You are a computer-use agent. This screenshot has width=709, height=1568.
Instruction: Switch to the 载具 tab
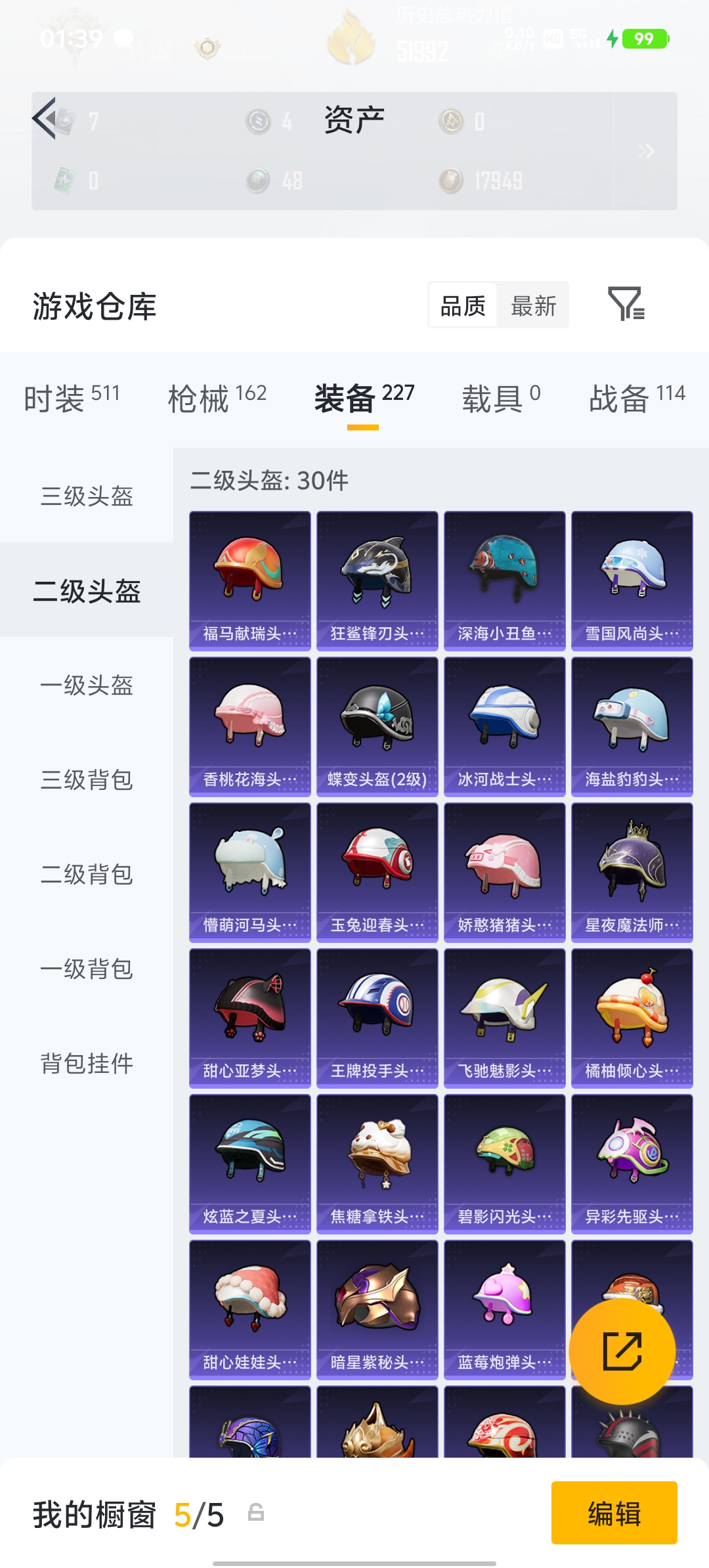pos(501,398)
